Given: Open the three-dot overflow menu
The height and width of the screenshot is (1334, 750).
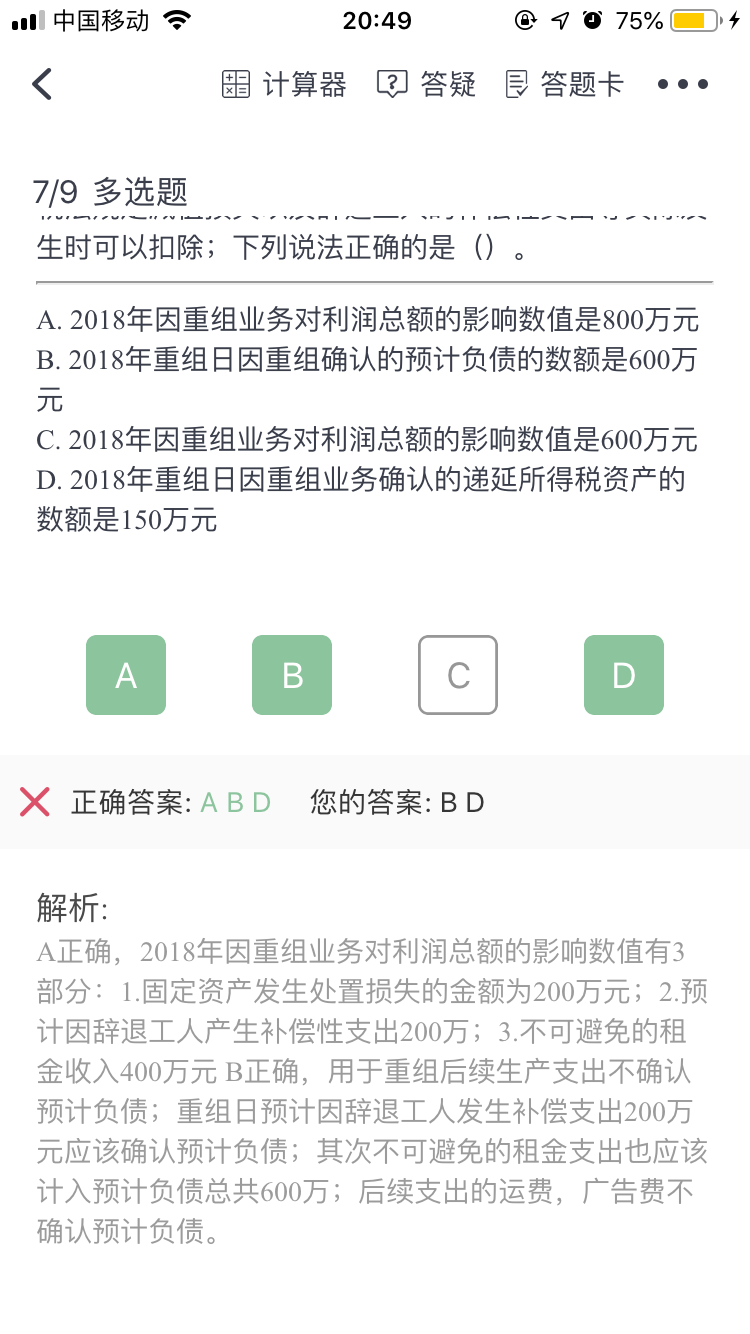Looking at the screenshot, I should point(683,84).
